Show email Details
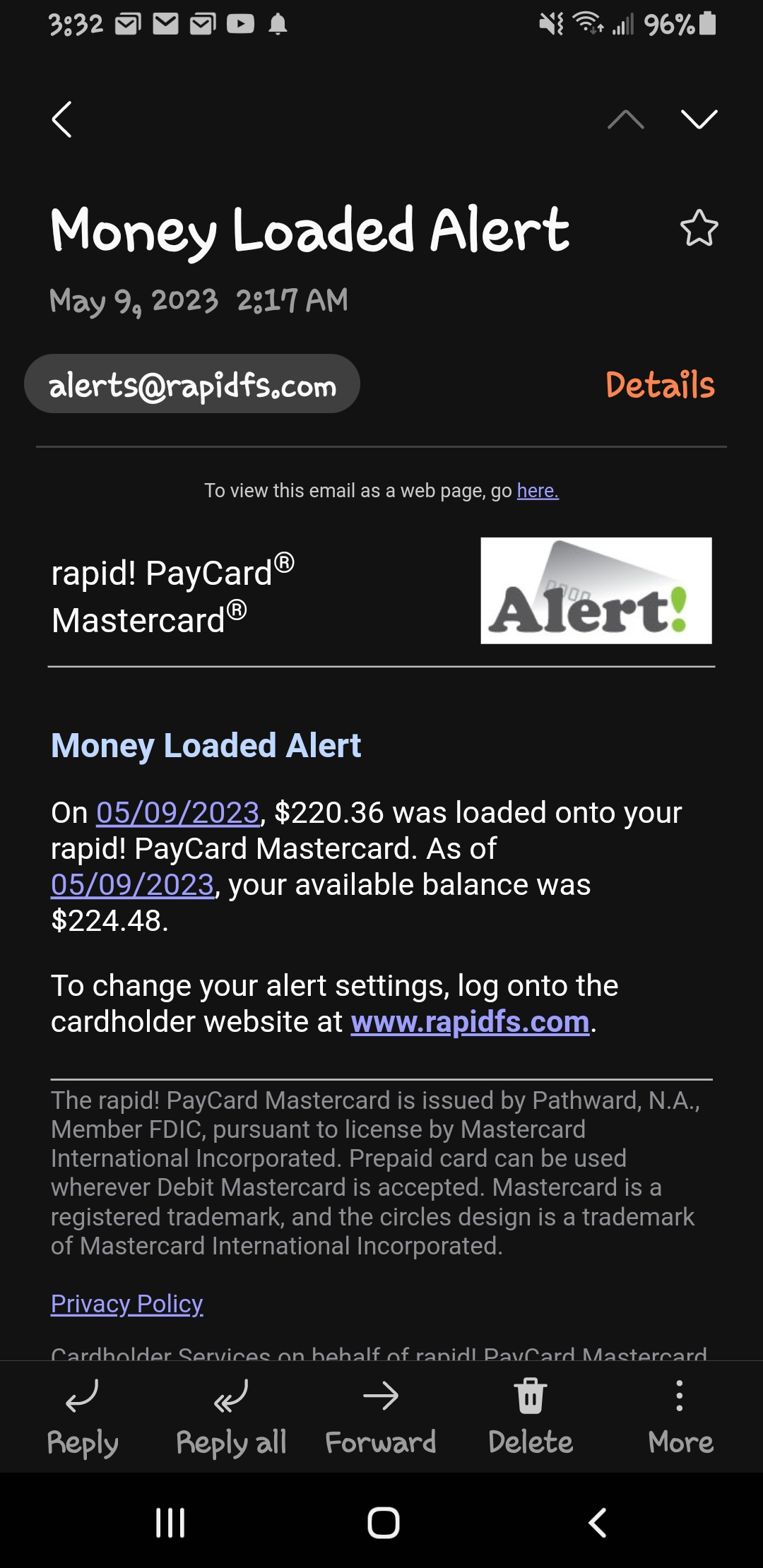The height and width of the screenshot is (1568, 763). 660,385
